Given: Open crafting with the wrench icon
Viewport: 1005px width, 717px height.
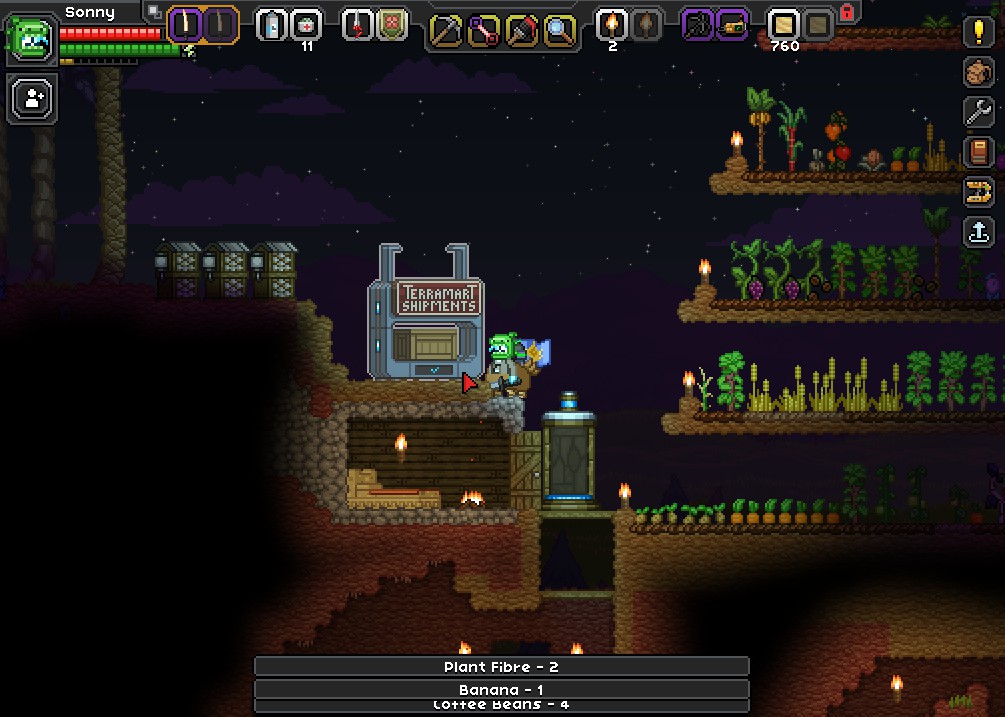Looking at the screenshot, I should click(978, 112).
